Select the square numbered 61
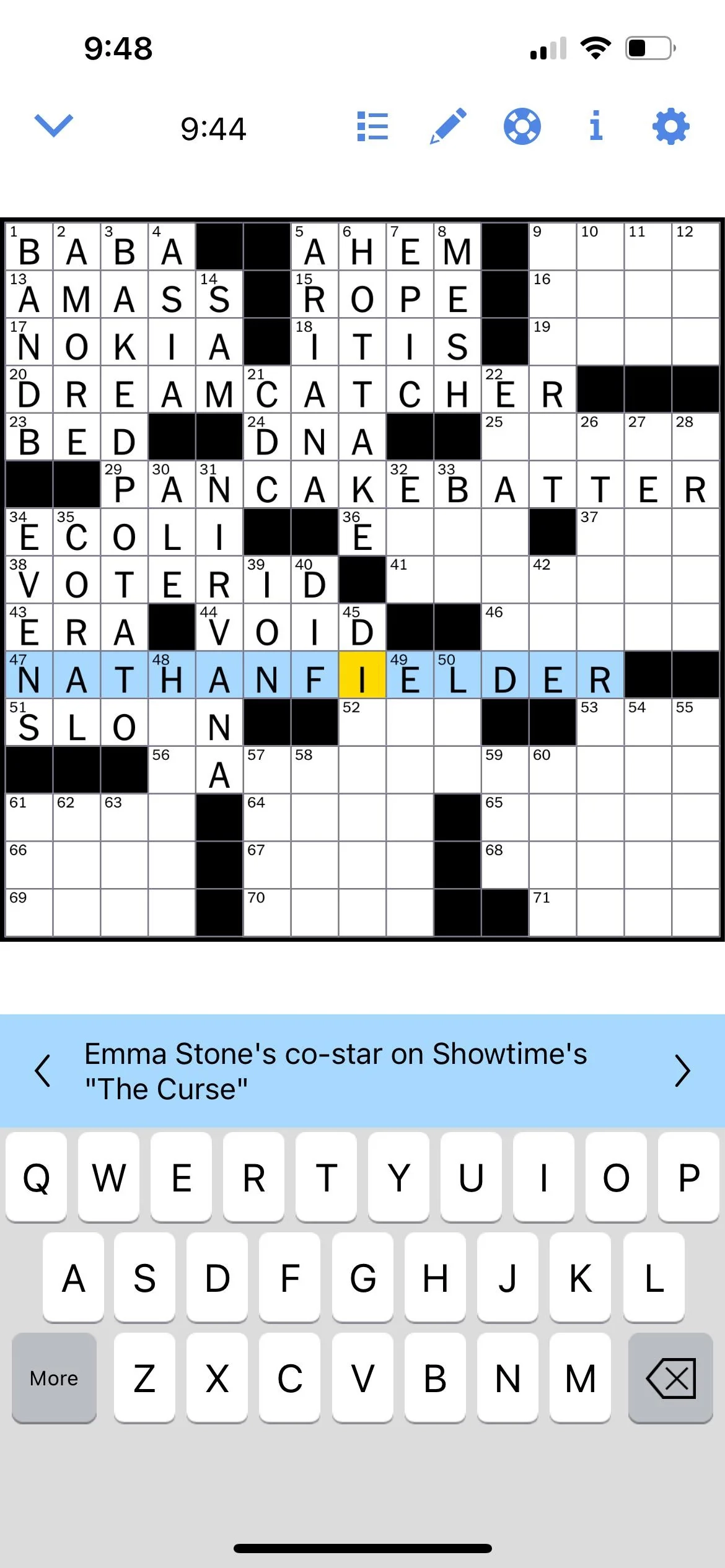Image resolution: width=725 pixels, height=1568 pixels. [x=29, y=817]
